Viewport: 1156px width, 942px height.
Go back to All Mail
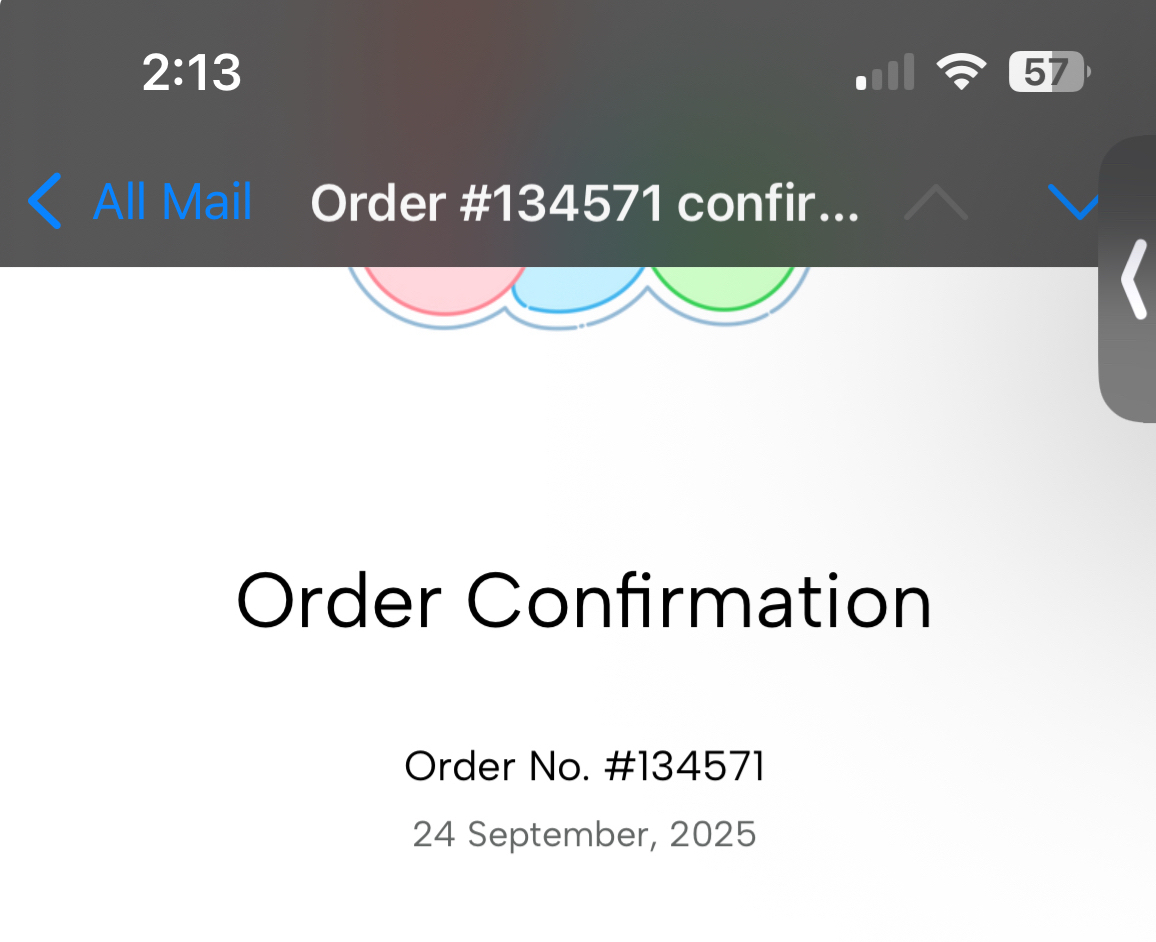[x=140, y=202]
